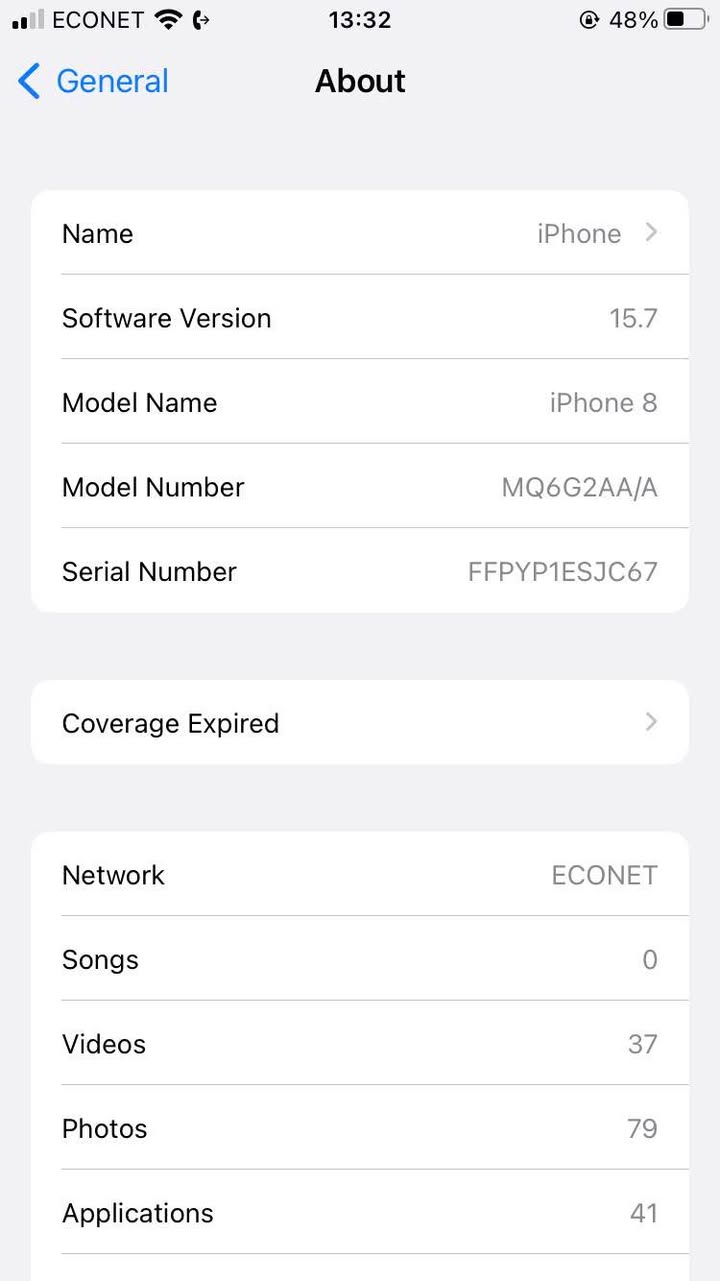Screen dimensions: 720x1281
Task: Open the Name row to rename iPhone
Action: [360, 233]
